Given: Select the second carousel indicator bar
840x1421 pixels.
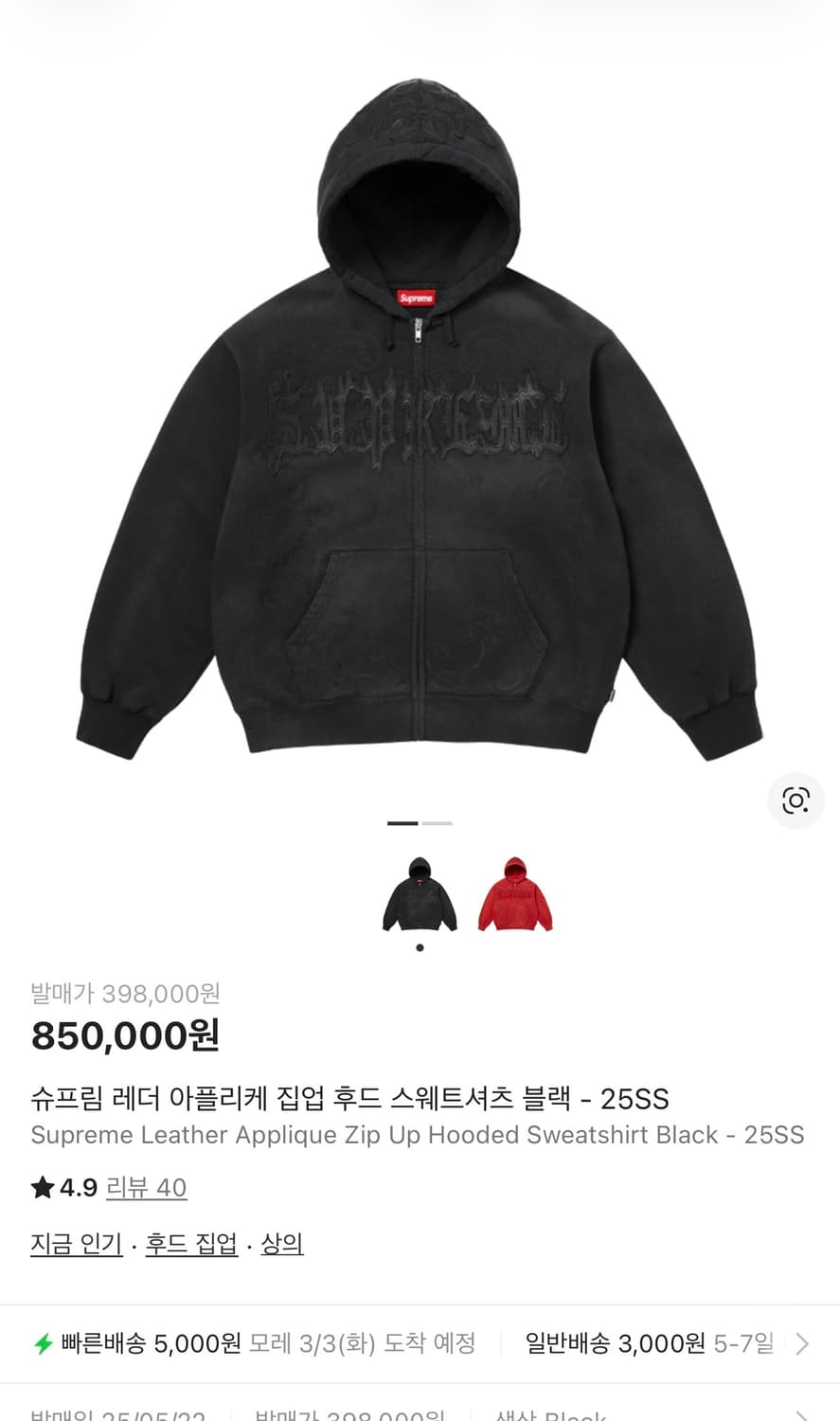Looking at the screenshot, I should point(438,823).
